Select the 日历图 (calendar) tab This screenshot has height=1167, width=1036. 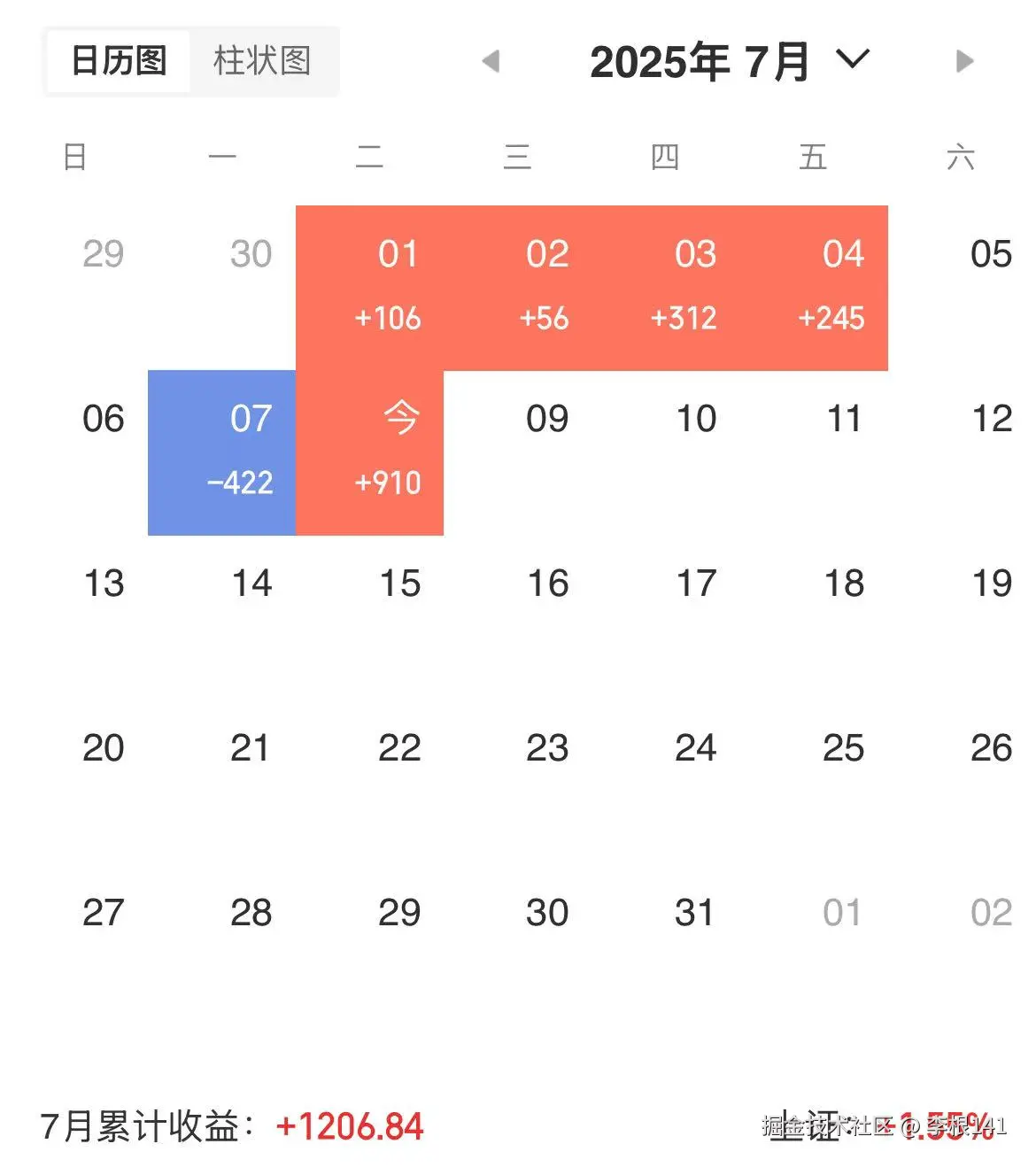116,61
